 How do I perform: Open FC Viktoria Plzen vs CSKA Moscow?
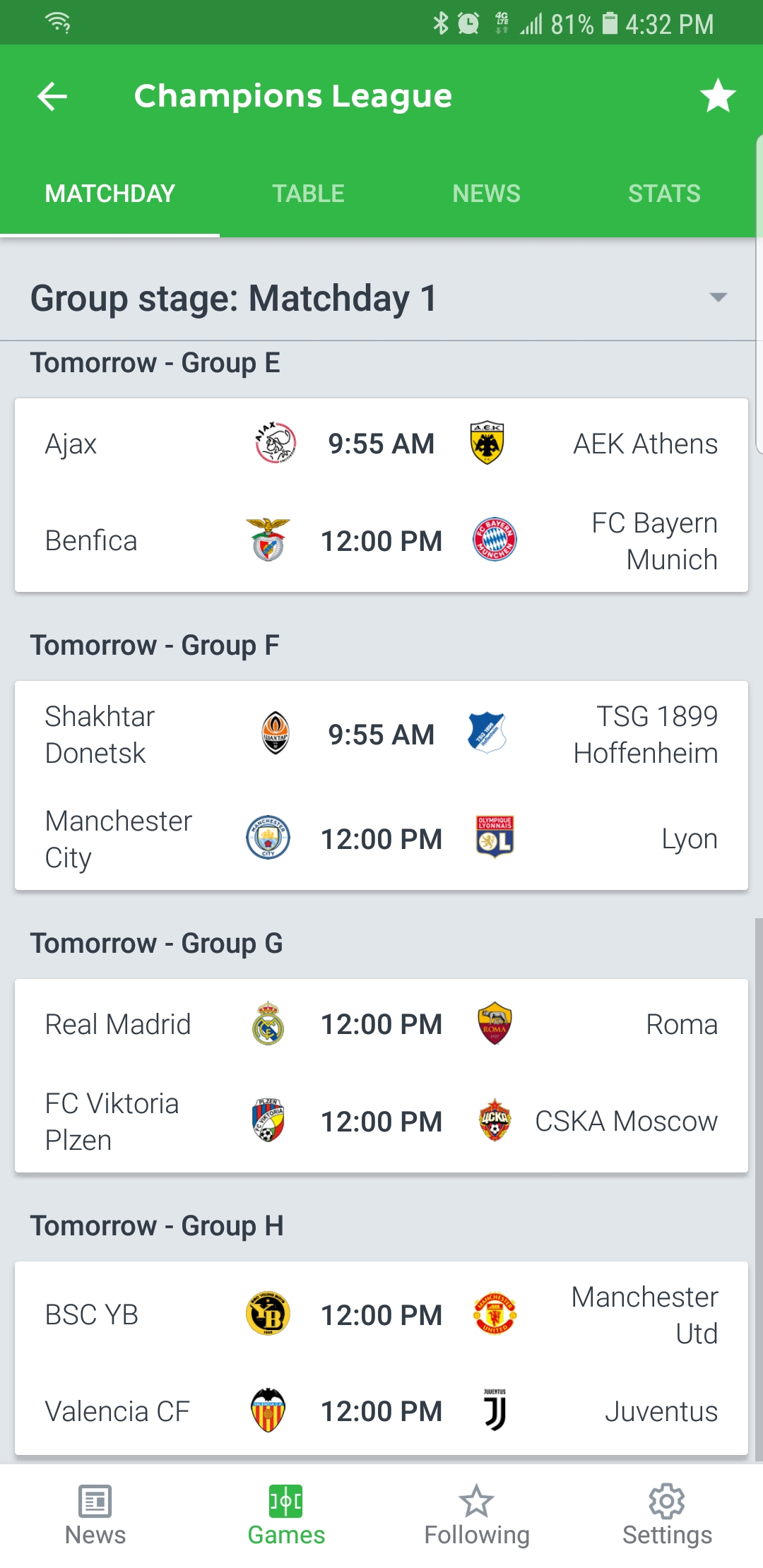click(381, 1122)
